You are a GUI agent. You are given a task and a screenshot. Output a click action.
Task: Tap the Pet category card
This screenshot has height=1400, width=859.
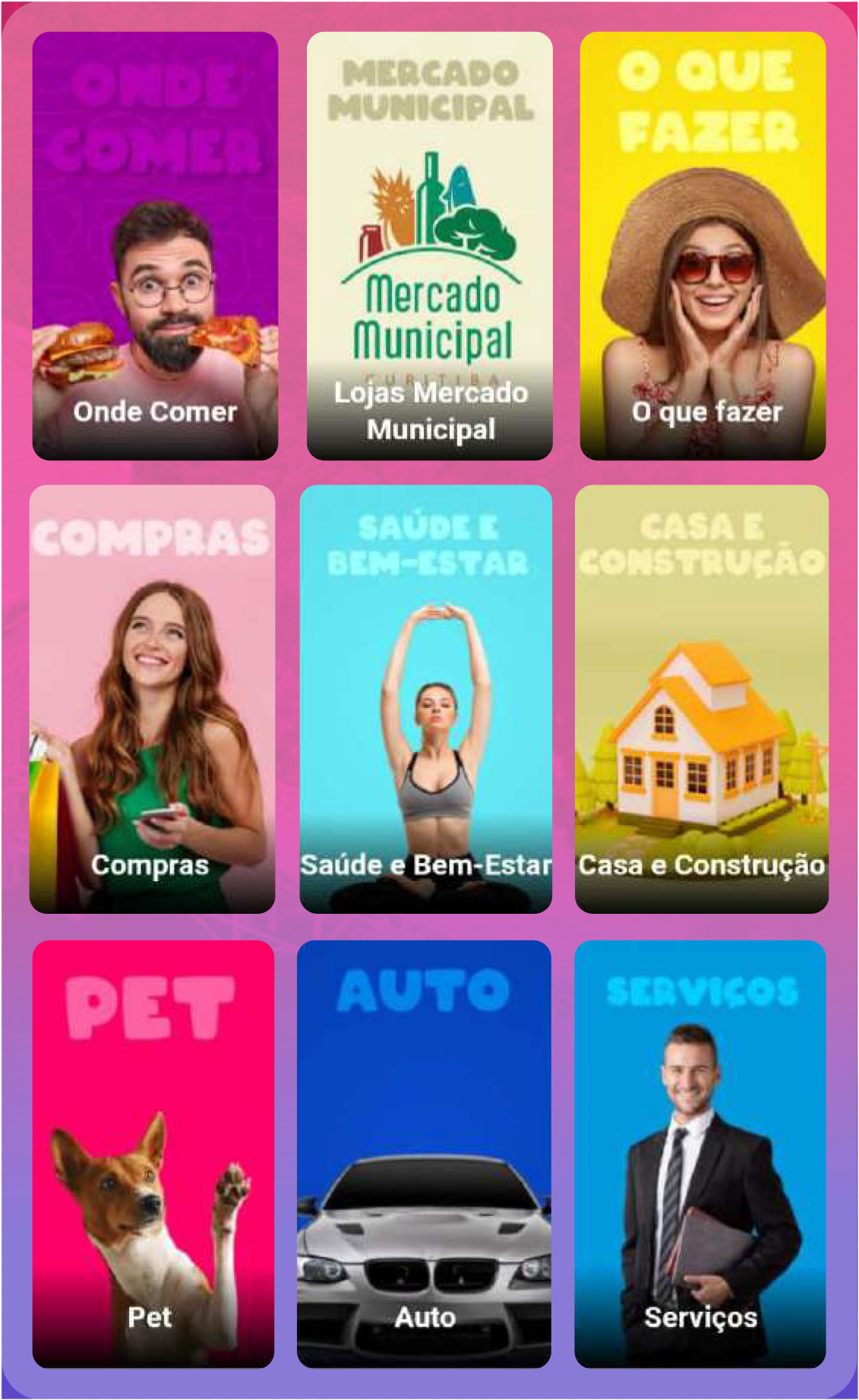click(153, 1153)
